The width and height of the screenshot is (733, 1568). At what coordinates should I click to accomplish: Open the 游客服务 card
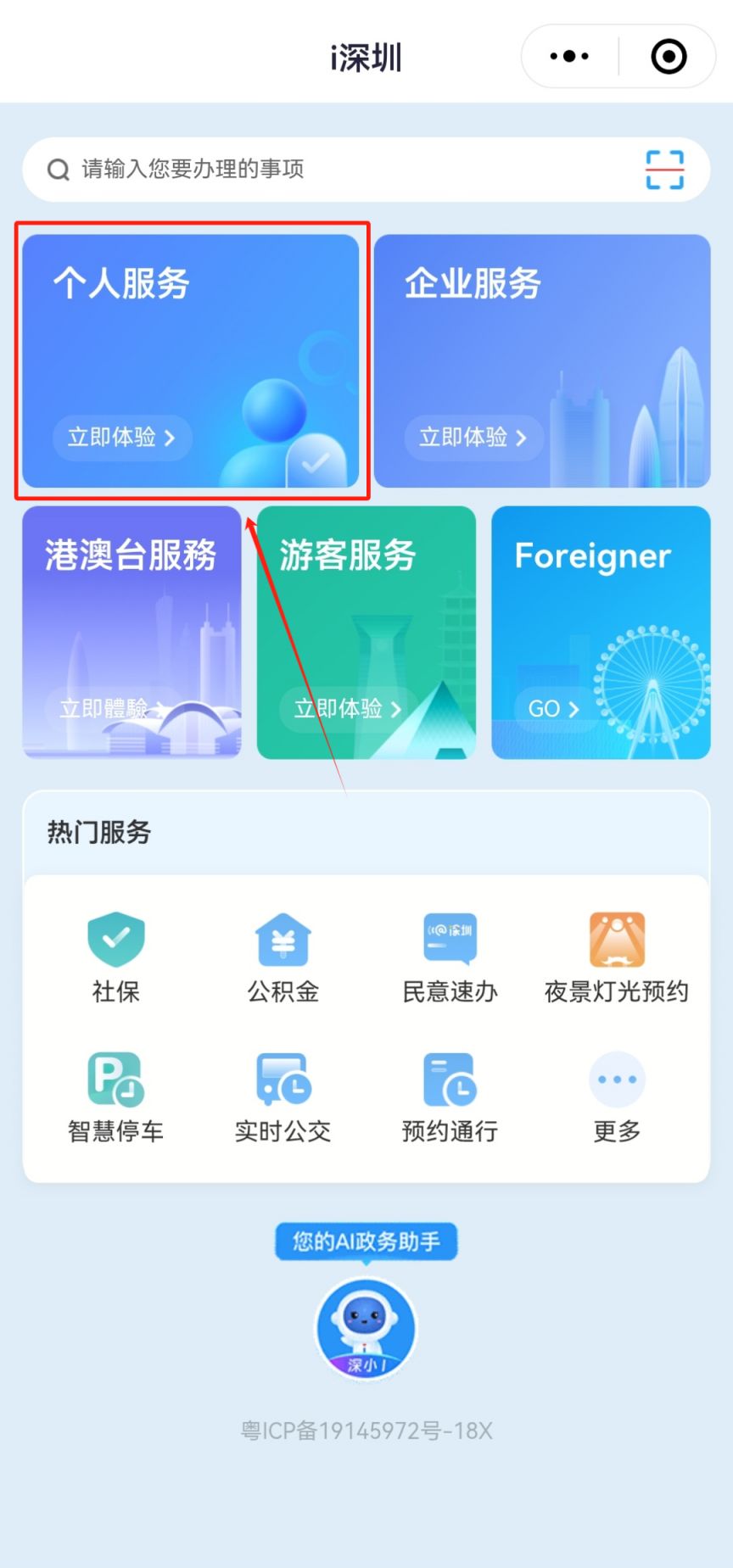366,632
